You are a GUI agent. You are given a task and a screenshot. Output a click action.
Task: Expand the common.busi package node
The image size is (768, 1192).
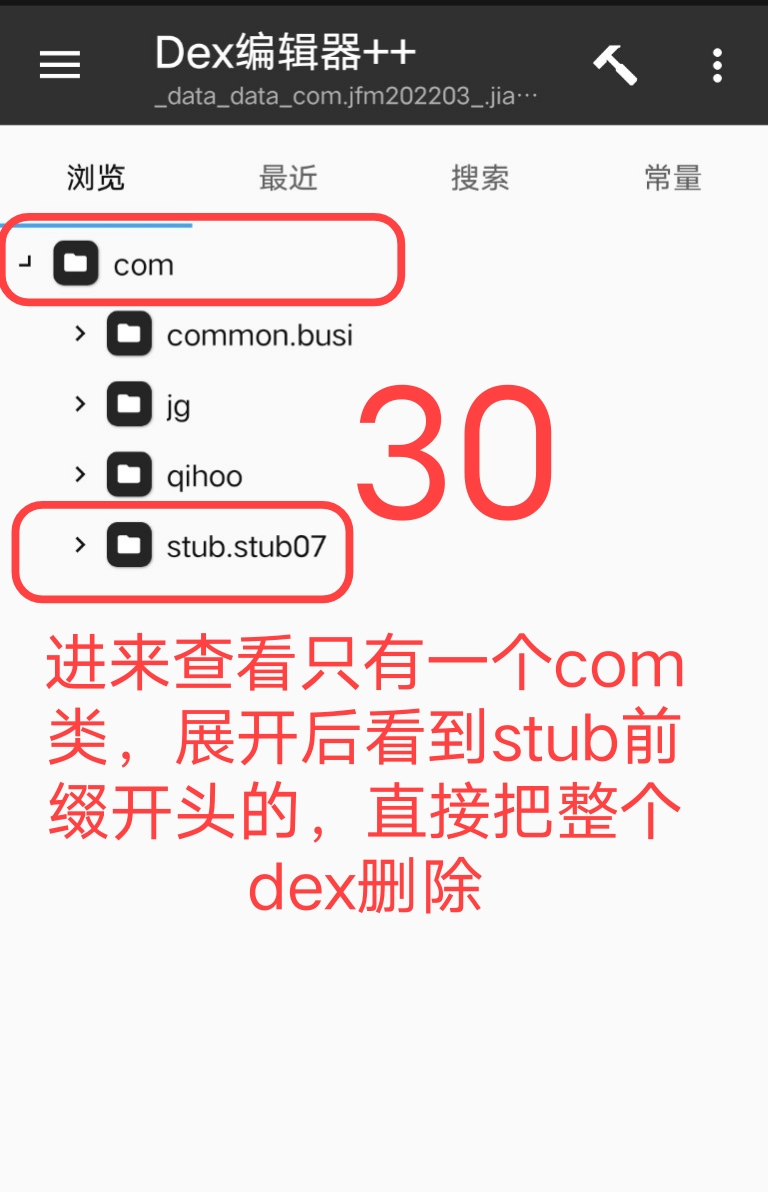(81, 334)
